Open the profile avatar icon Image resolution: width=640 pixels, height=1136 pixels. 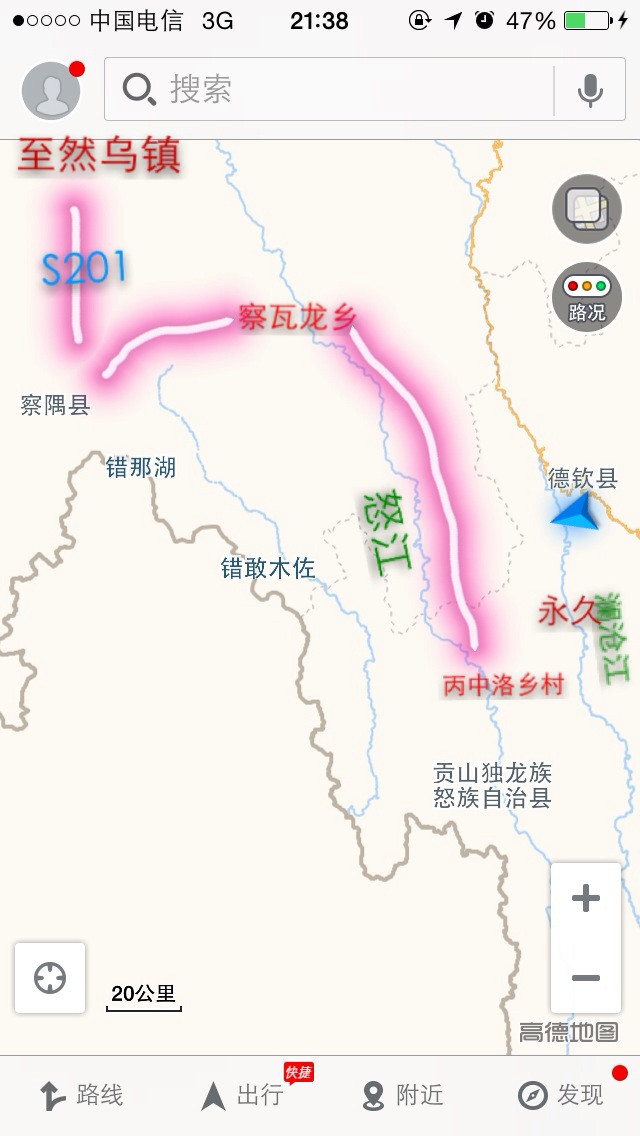point(52,91)
